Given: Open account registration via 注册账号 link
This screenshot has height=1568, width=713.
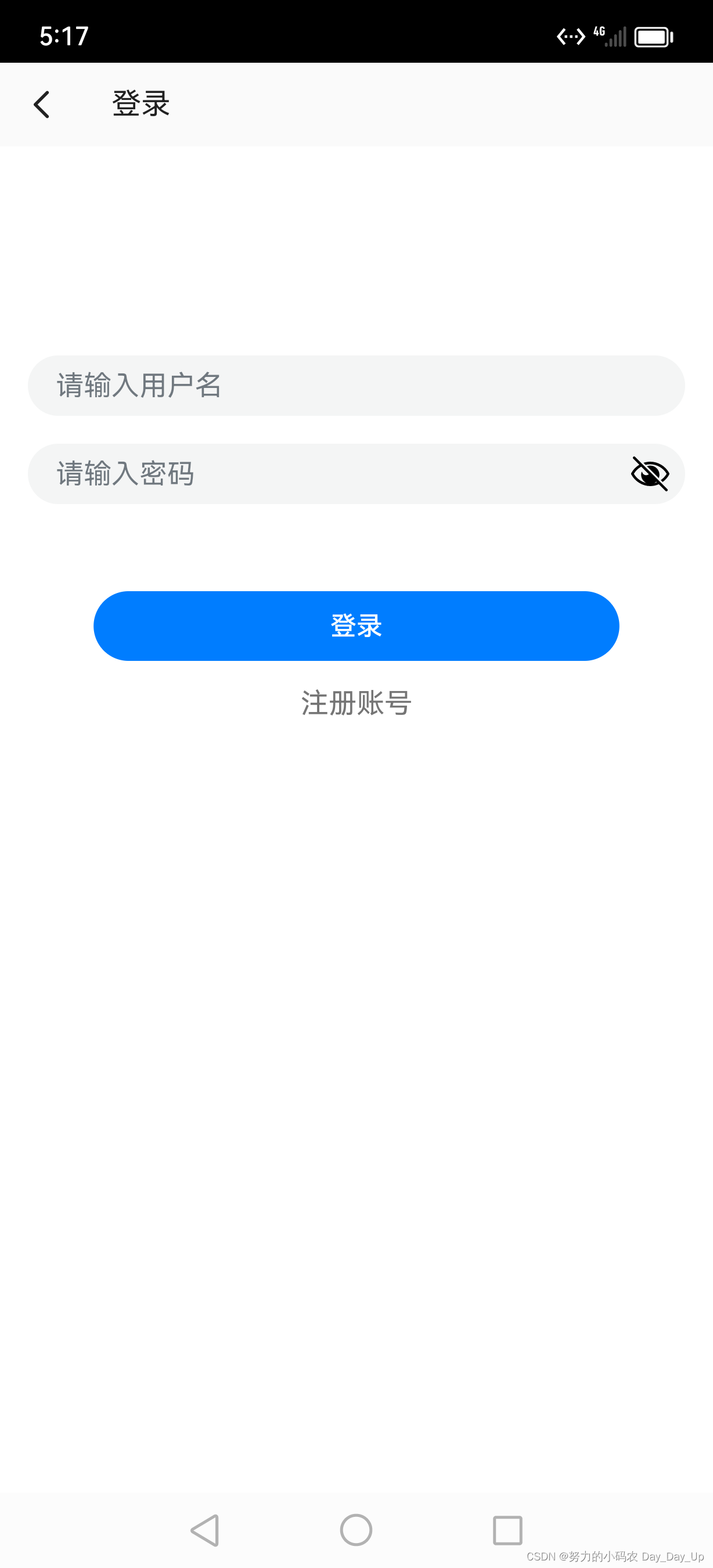Looking at the screenshot, I should tap(356, 704).
